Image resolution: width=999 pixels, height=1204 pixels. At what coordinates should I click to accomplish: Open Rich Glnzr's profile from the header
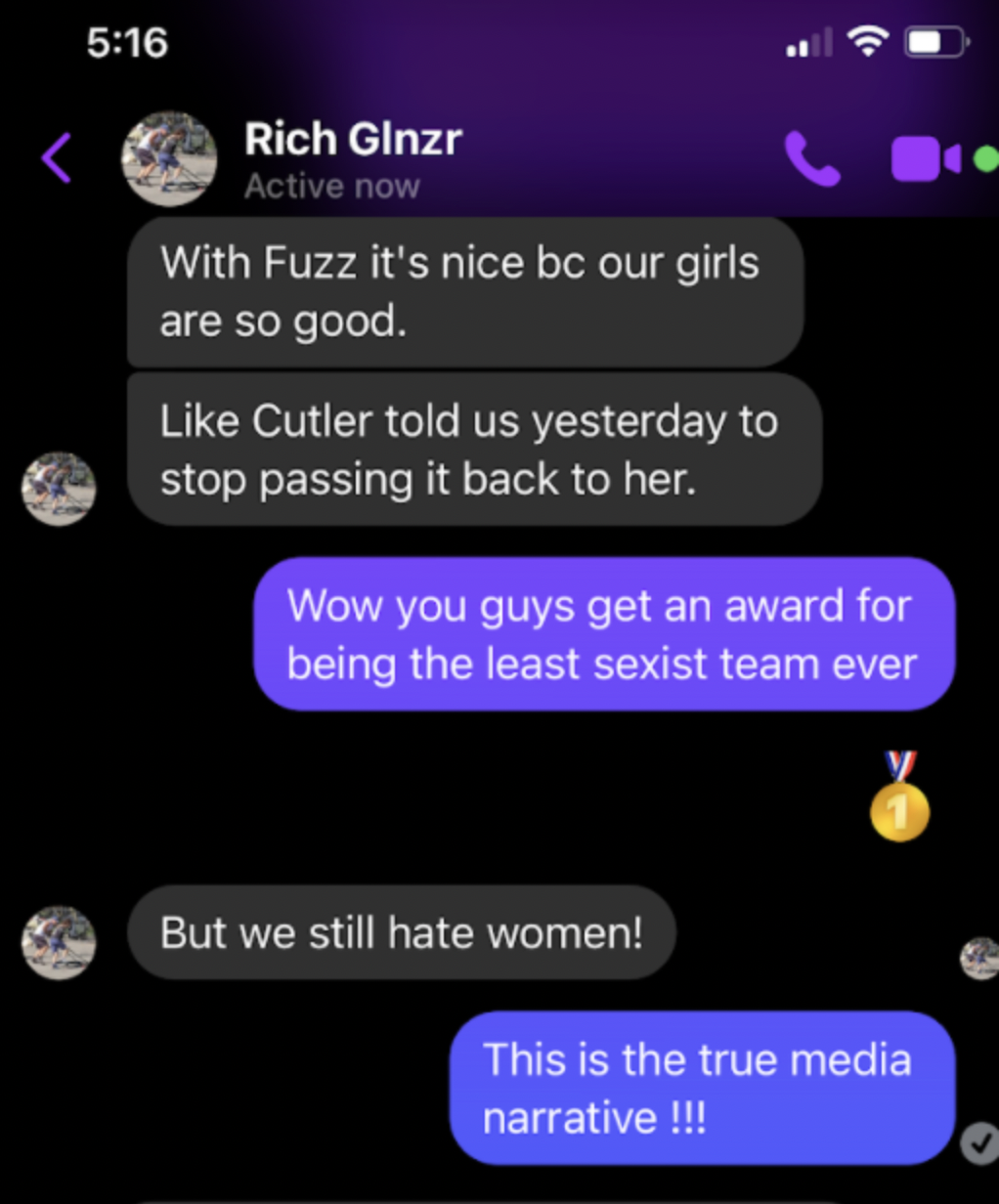[x=352, y=156]
